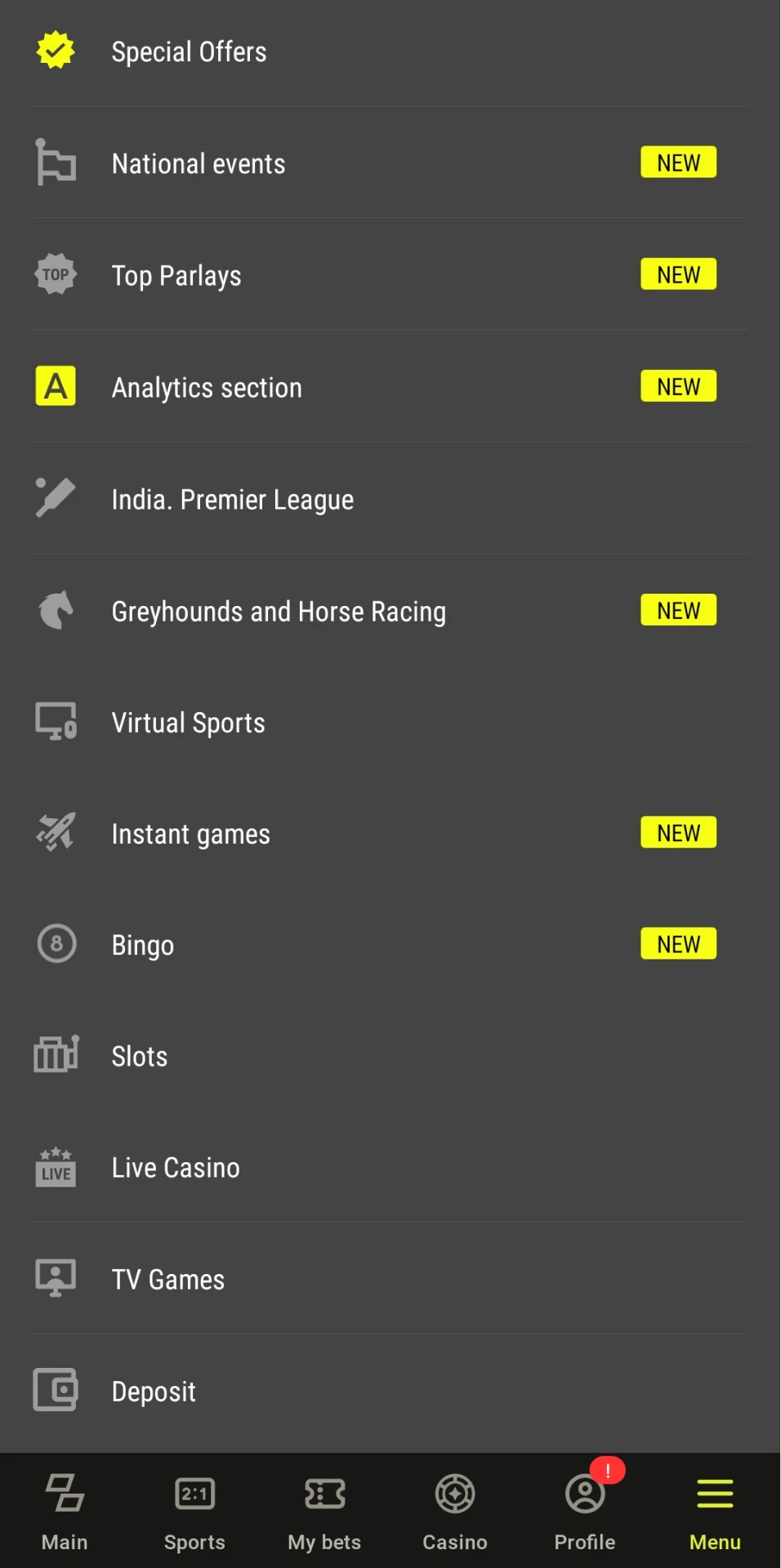
Task: Go to Top Parlays
Action: click(x=176, y=276)
